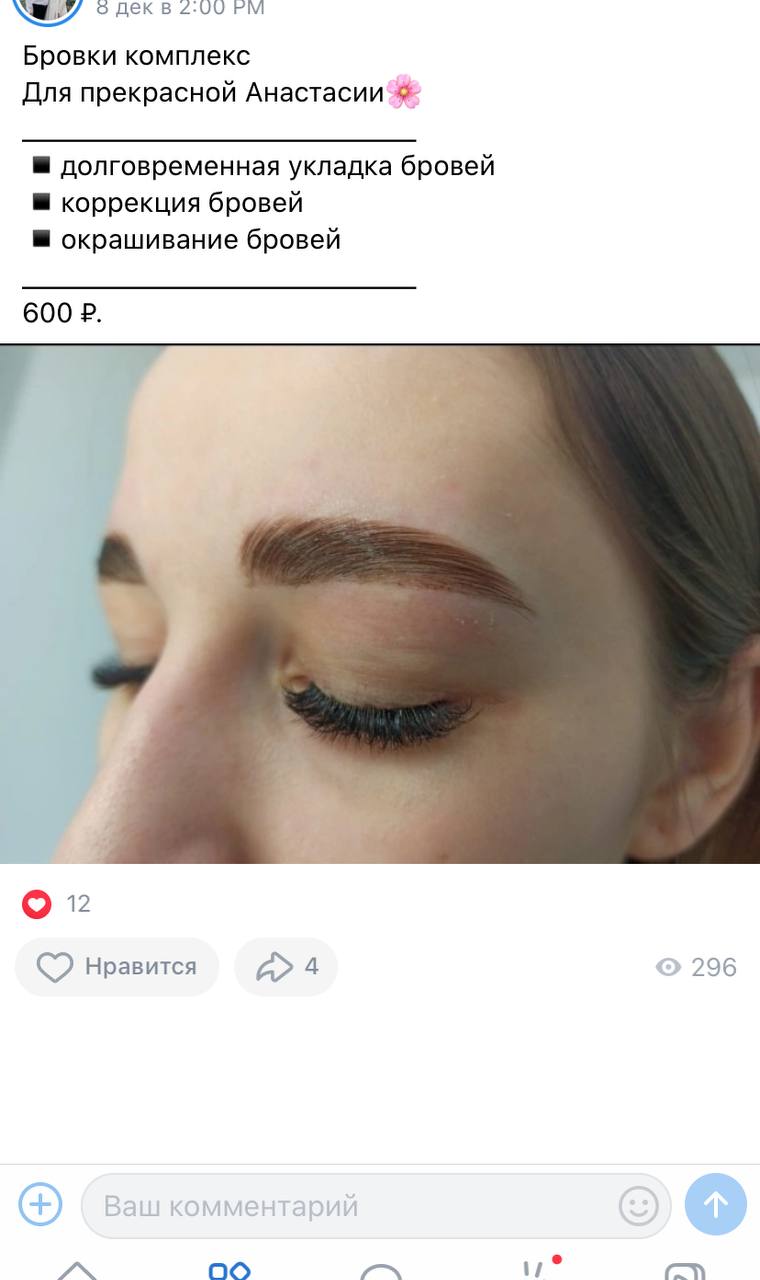Open the emoji smiley picker in comment field
This screenshot has width=760, height=1280.
click(x=638, y=1206)
